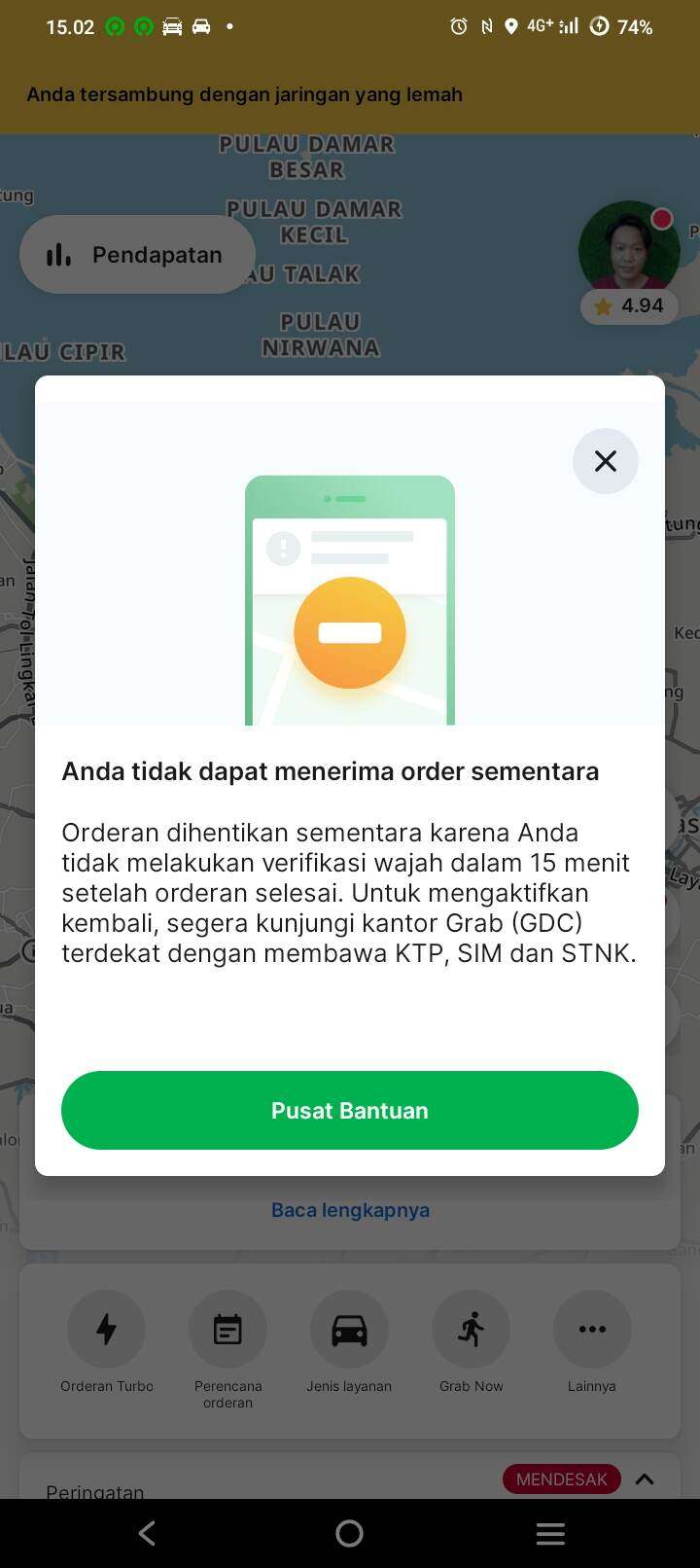Select the Orderan Turbo lightning icon
This screenshot has width=700, height=1568.
(106, 1329)
